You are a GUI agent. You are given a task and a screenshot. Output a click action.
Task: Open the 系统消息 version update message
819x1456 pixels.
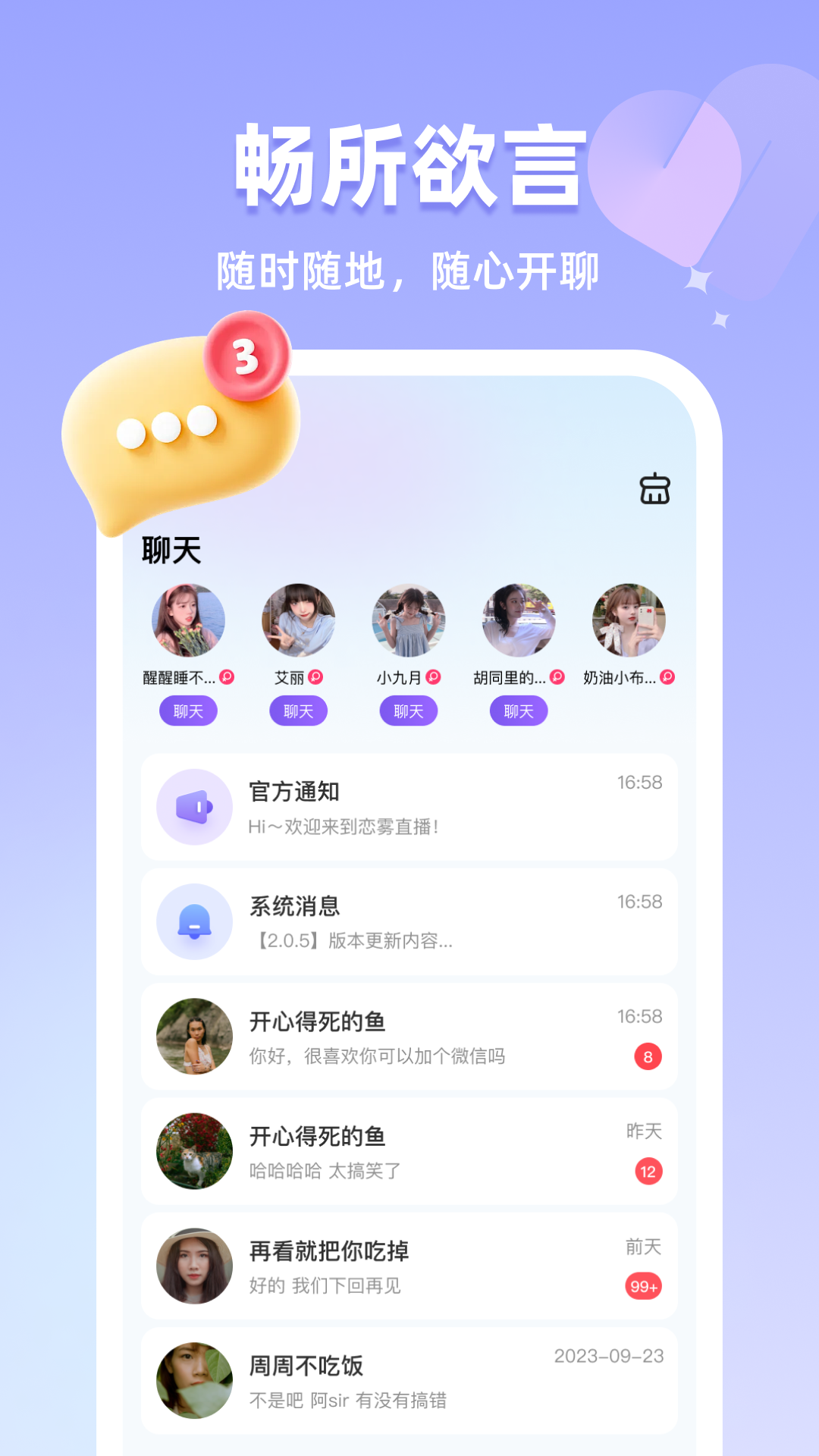coord(409,921)
